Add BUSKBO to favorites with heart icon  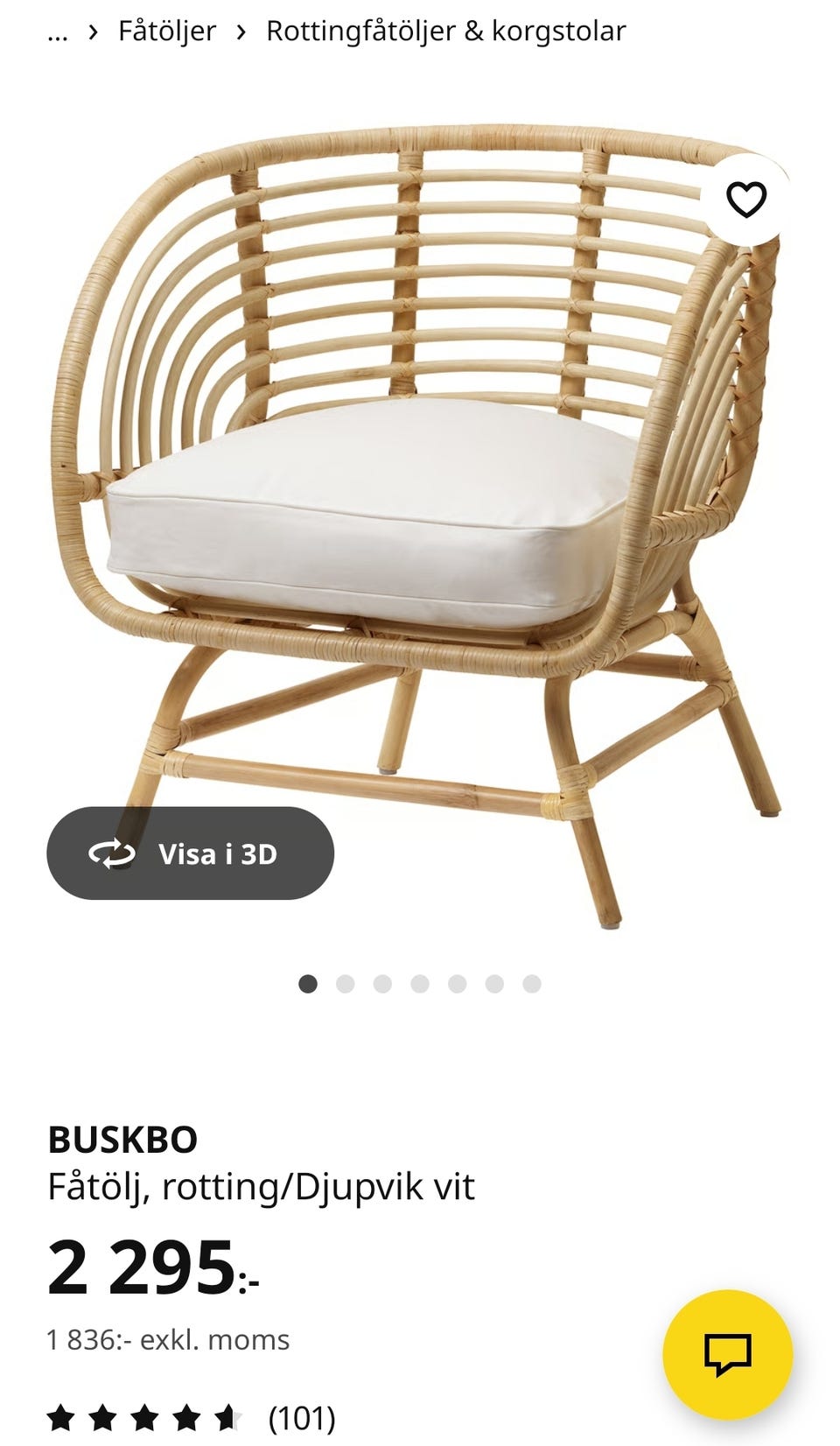coord(746,199)
